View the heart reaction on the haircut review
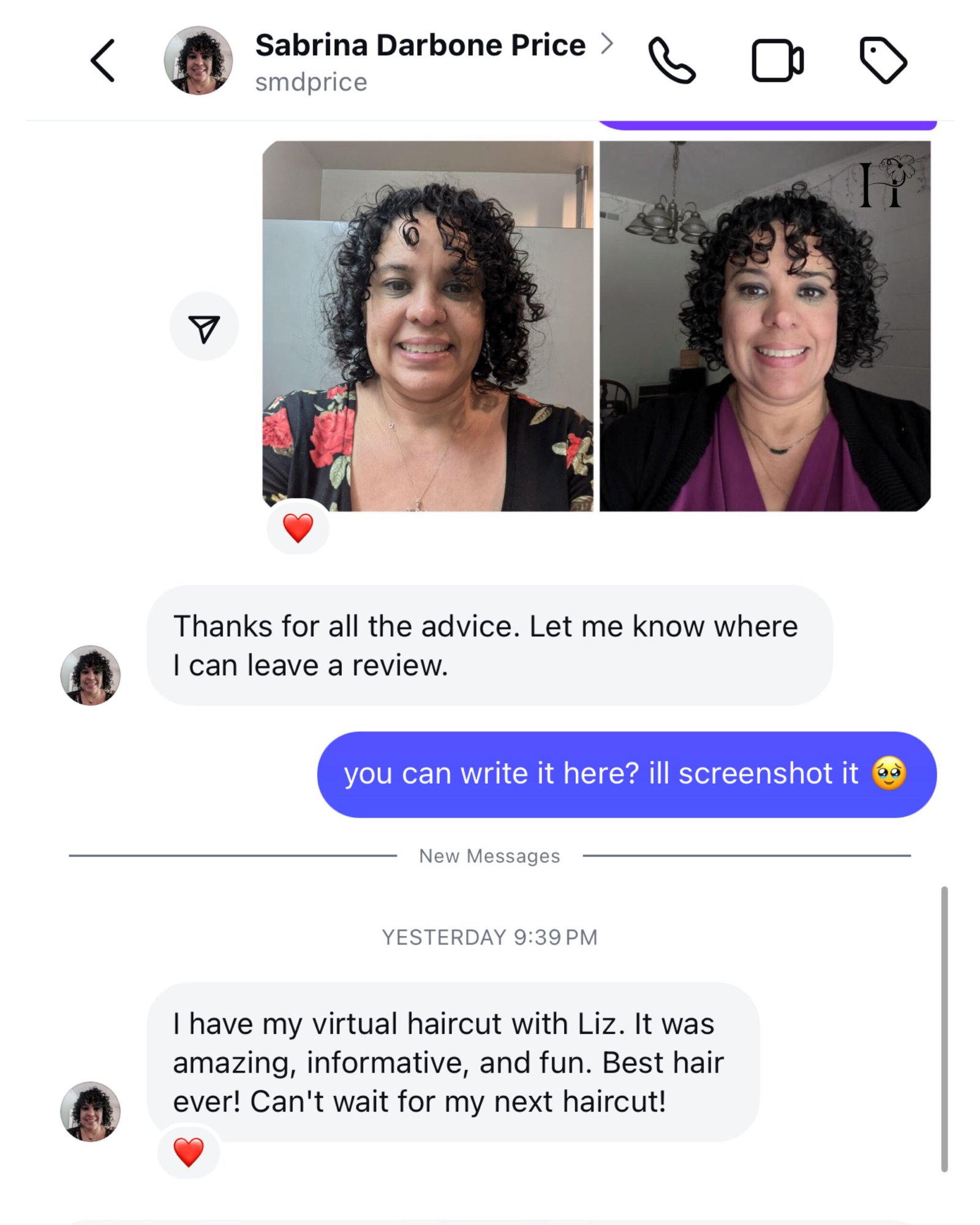 (189, 1152)
